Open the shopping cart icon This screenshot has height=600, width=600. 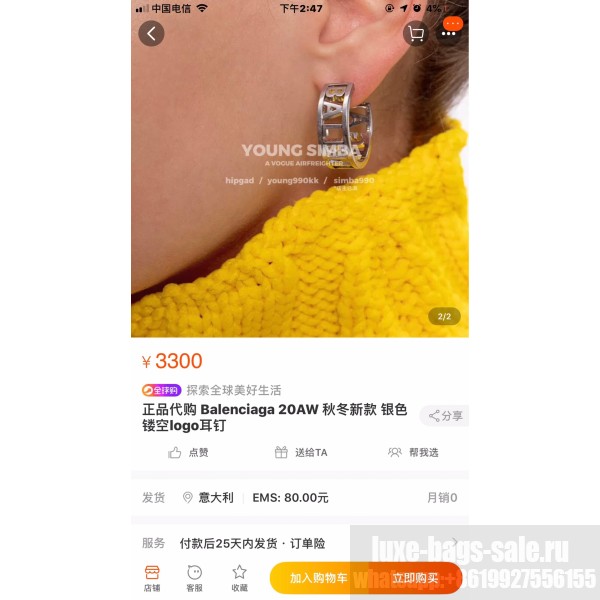415,33
